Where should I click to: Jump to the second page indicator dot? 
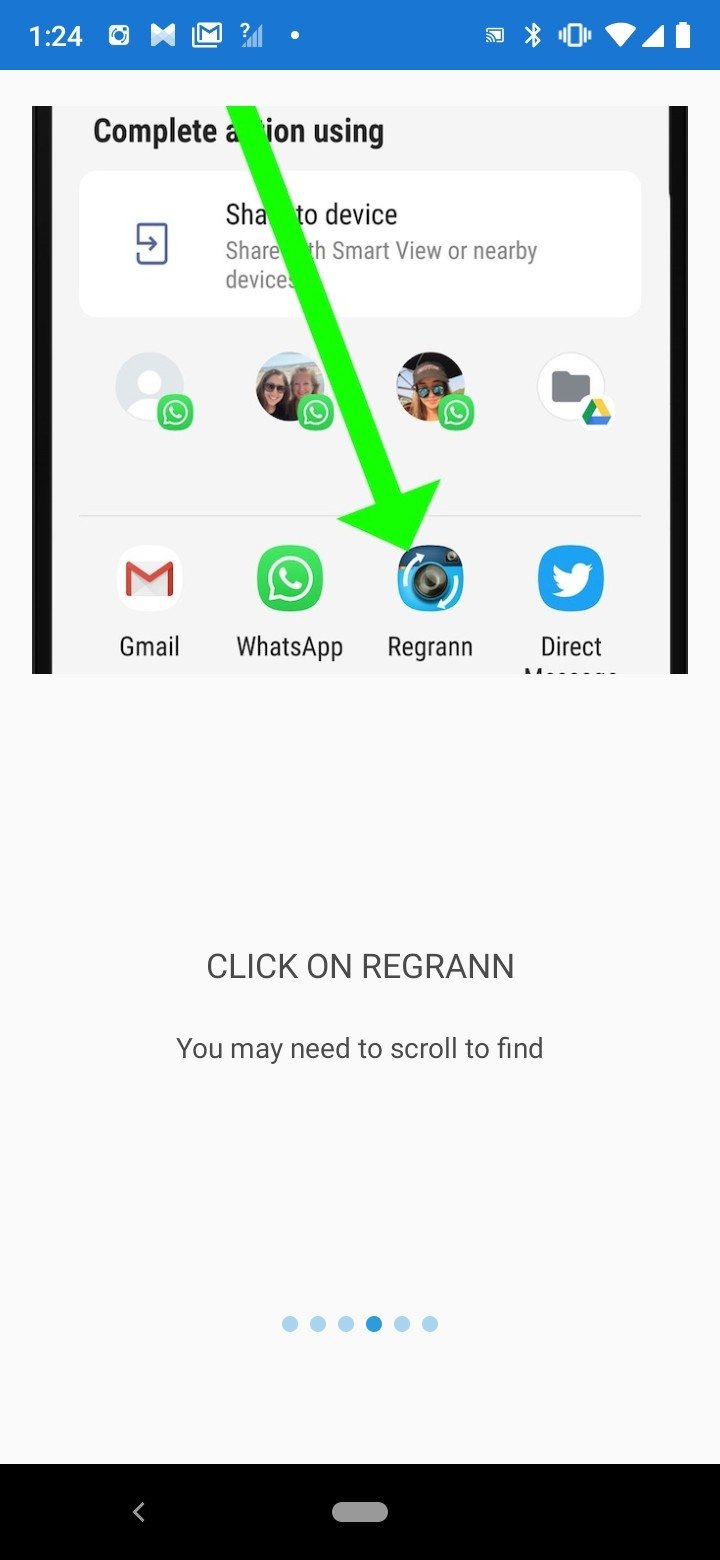coord(318,1324)
